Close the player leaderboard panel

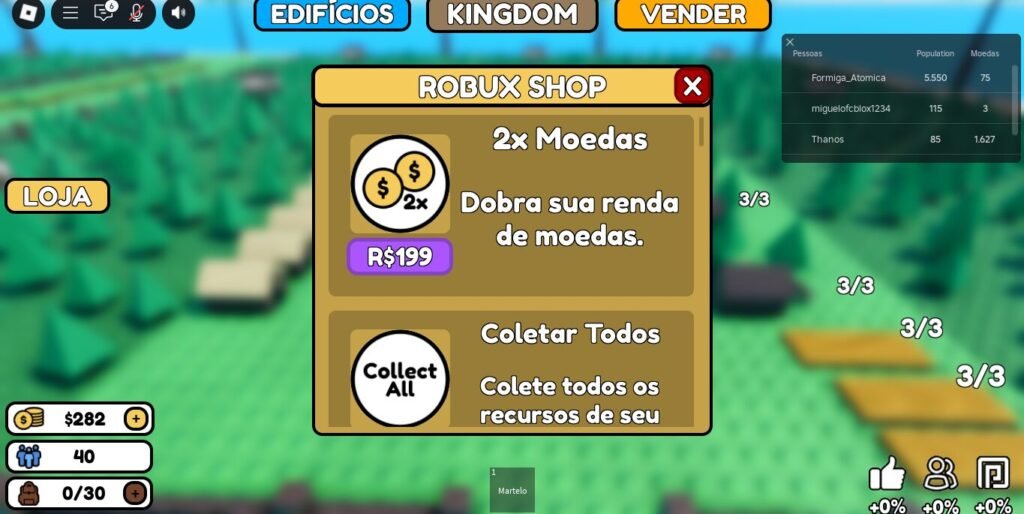(790, 42)
